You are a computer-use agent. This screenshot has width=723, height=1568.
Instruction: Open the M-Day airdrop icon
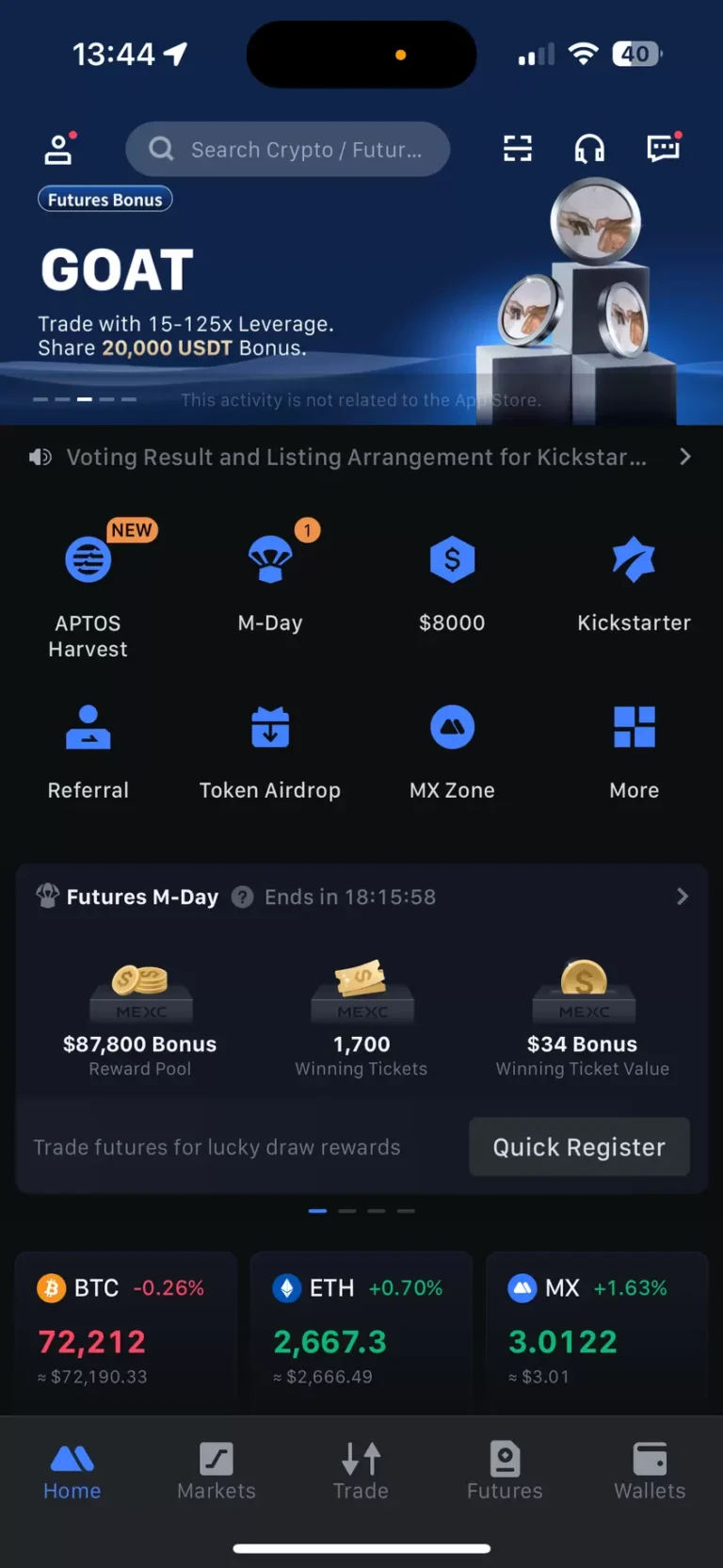click(x=270, y=558)
